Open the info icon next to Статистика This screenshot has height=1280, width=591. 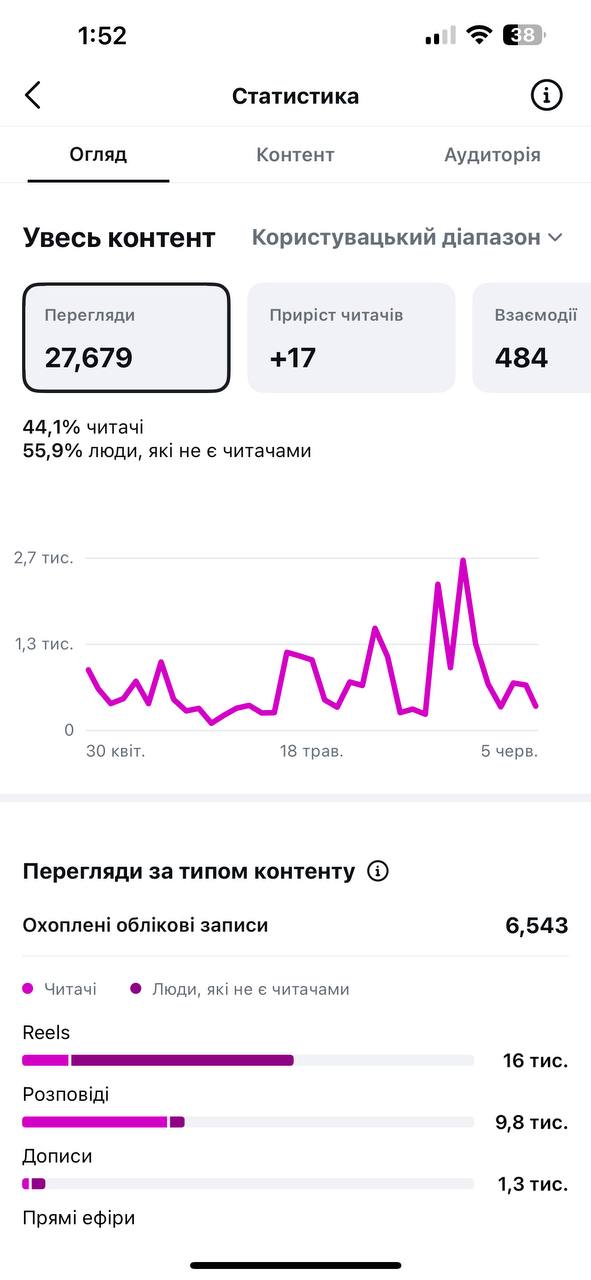[x=546, y=95]
